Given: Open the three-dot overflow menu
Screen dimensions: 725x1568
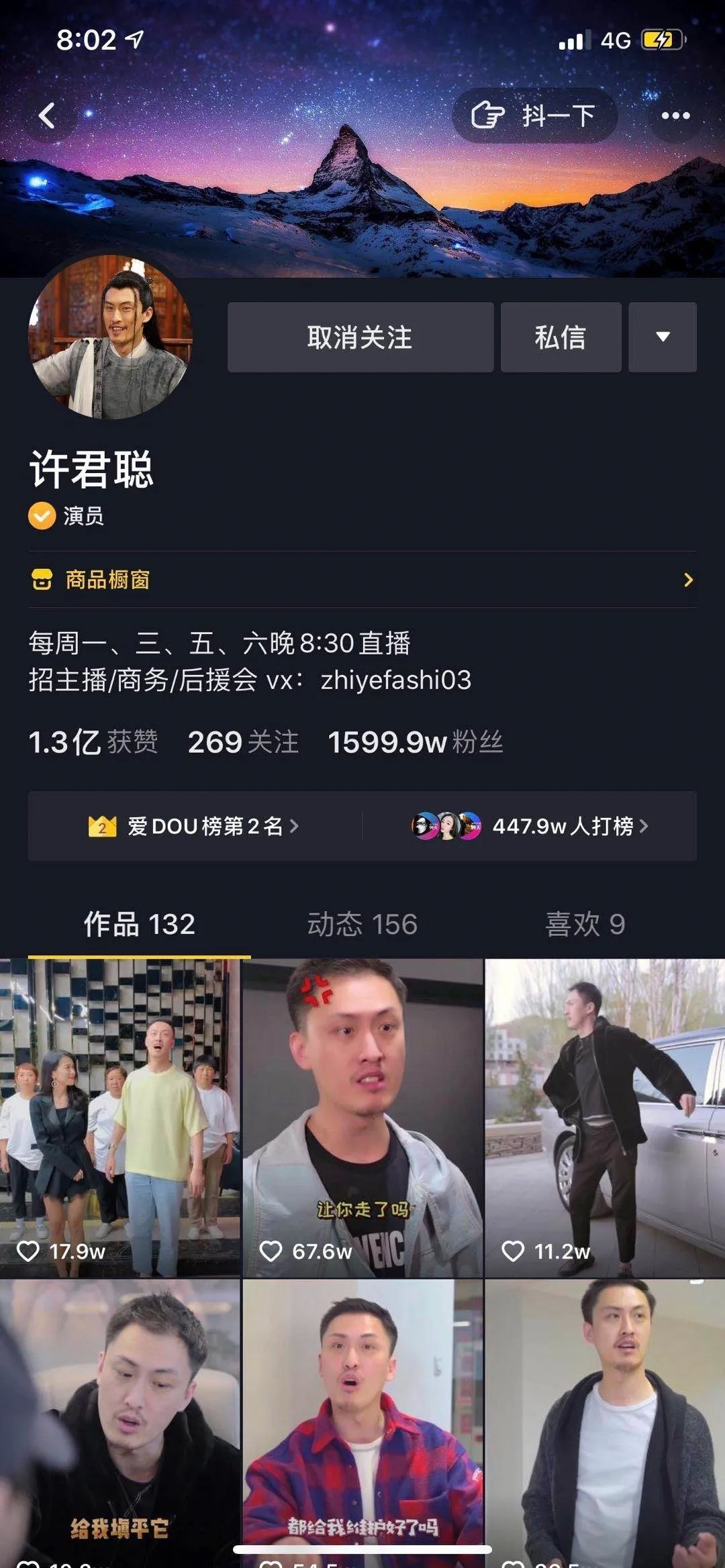Looking at the screenshot, I should pyautogui.click(x=675, y=115).
